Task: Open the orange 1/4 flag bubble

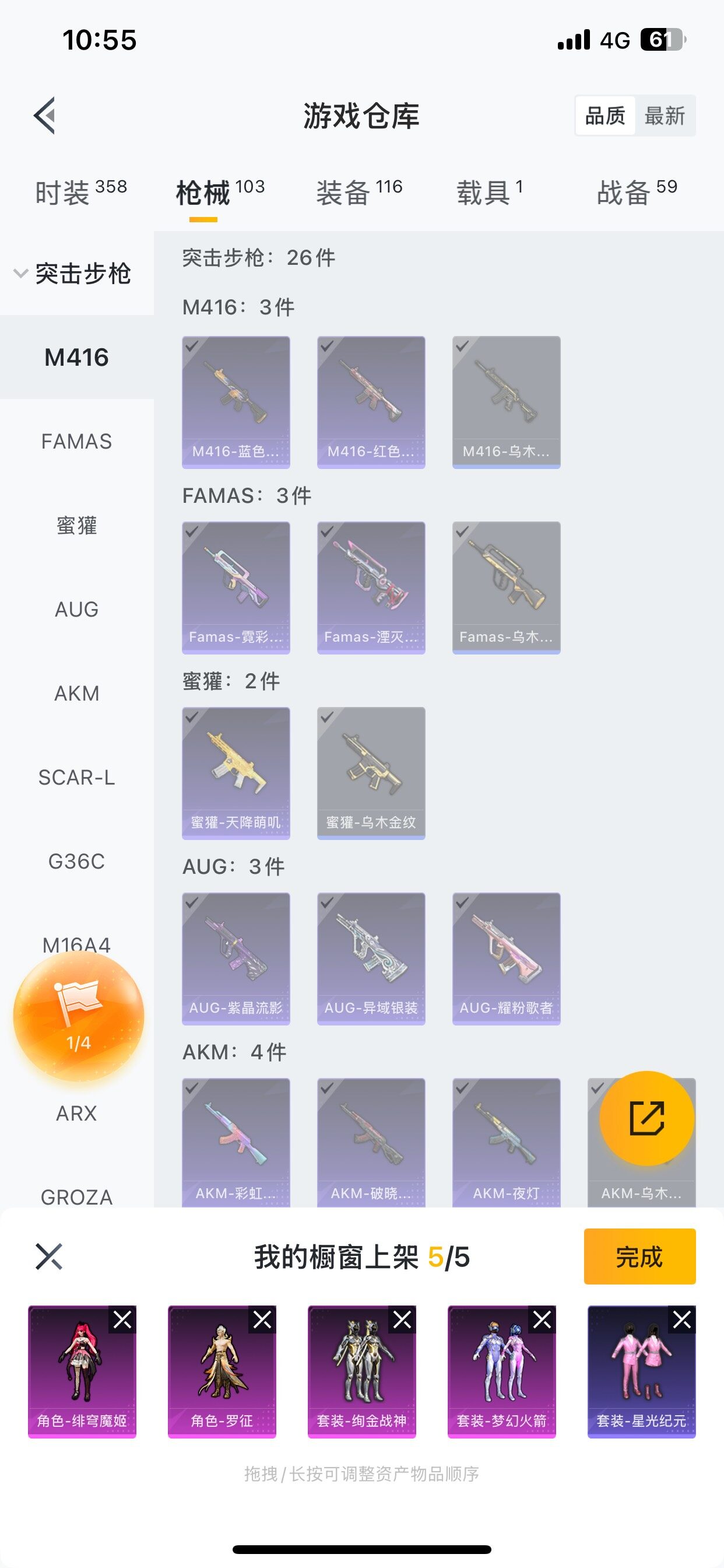Action: [x=79, y=1016]
